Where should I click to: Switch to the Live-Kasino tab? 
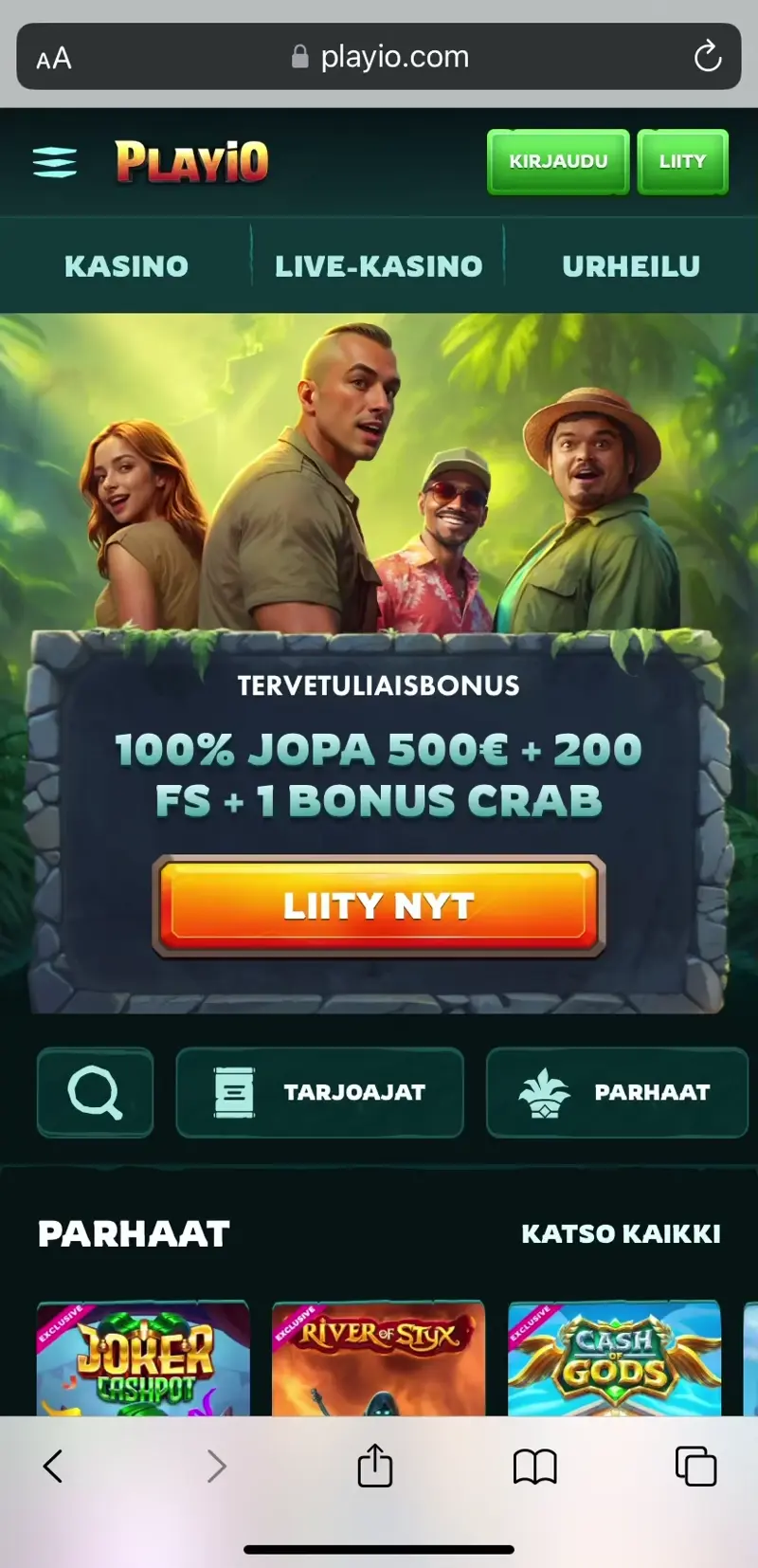(378, 266)
